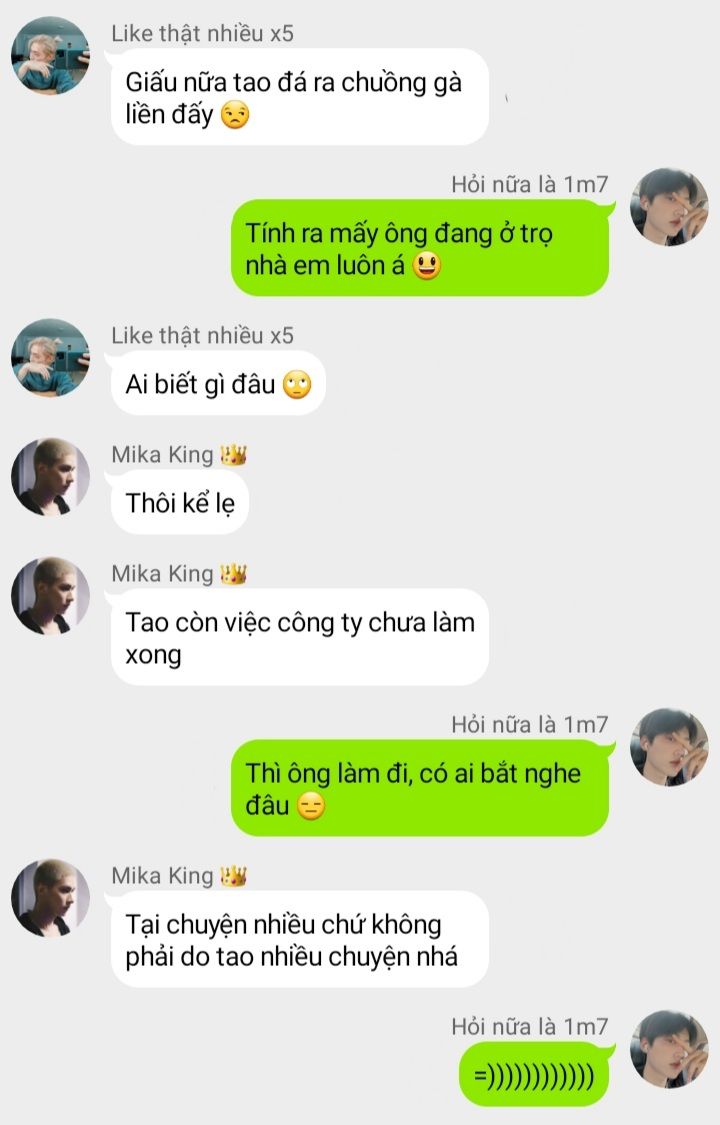Viewport: 720px width, 1125px height.
Task: Open avatar beside 'Tính ra mấy ông' message
Action: pyautogui.click(x=670, y=206)
